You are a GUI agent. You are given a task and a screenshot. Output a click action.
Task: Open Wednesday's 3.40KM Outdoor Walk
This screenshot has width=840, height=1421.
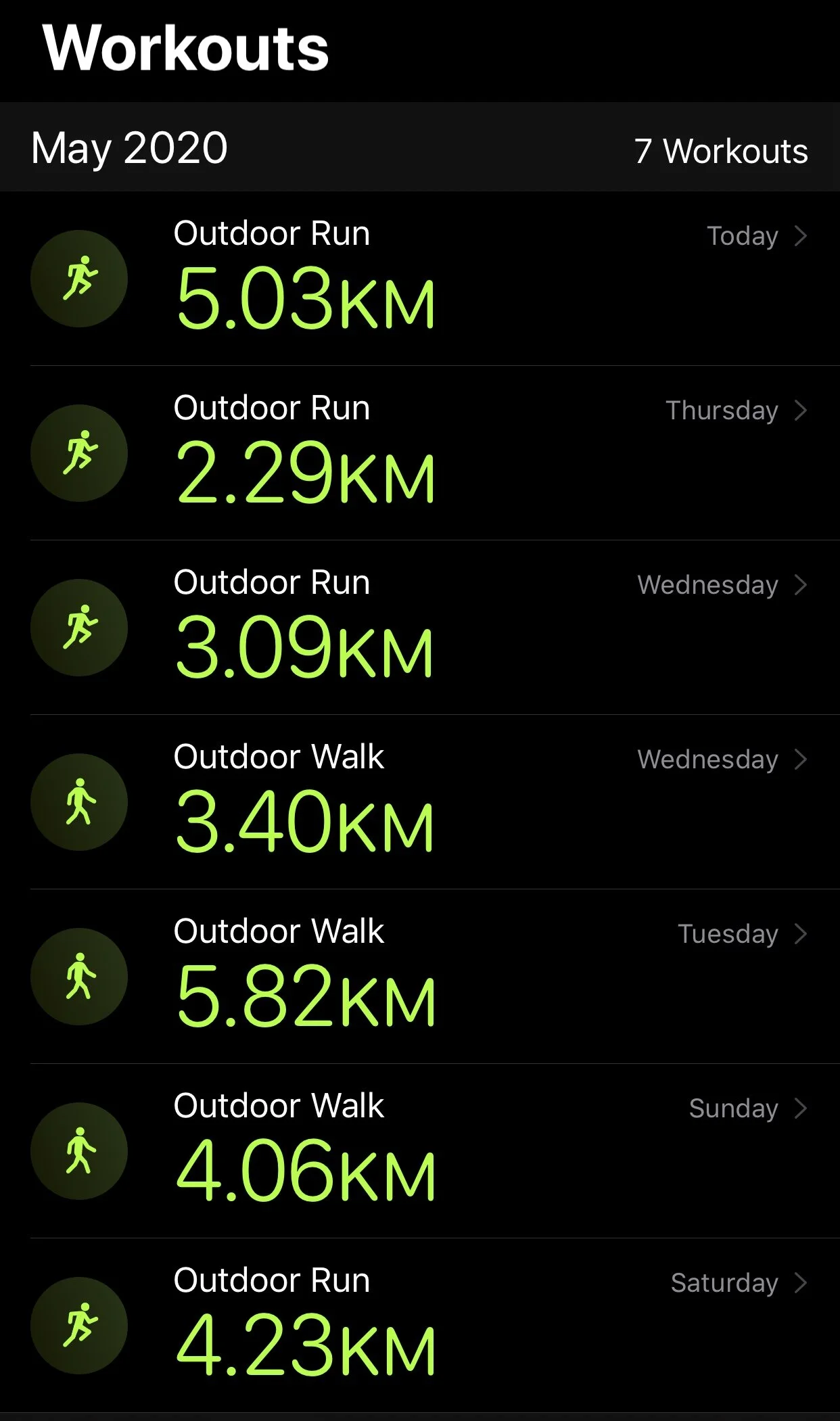point(419,802)
